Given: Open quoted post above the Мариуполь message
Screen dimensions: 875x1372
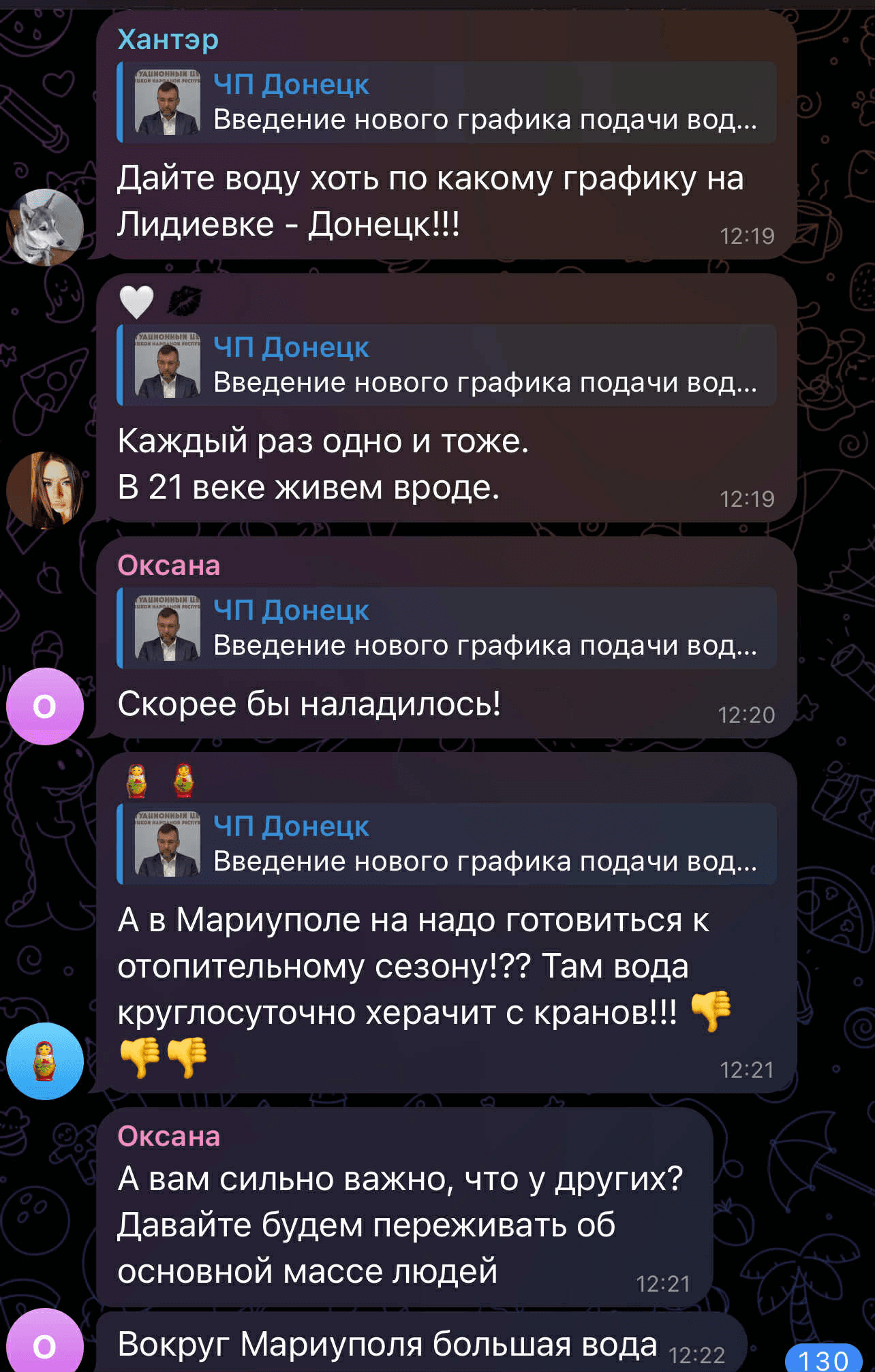Looking at the screenshot, I should 446,844.
